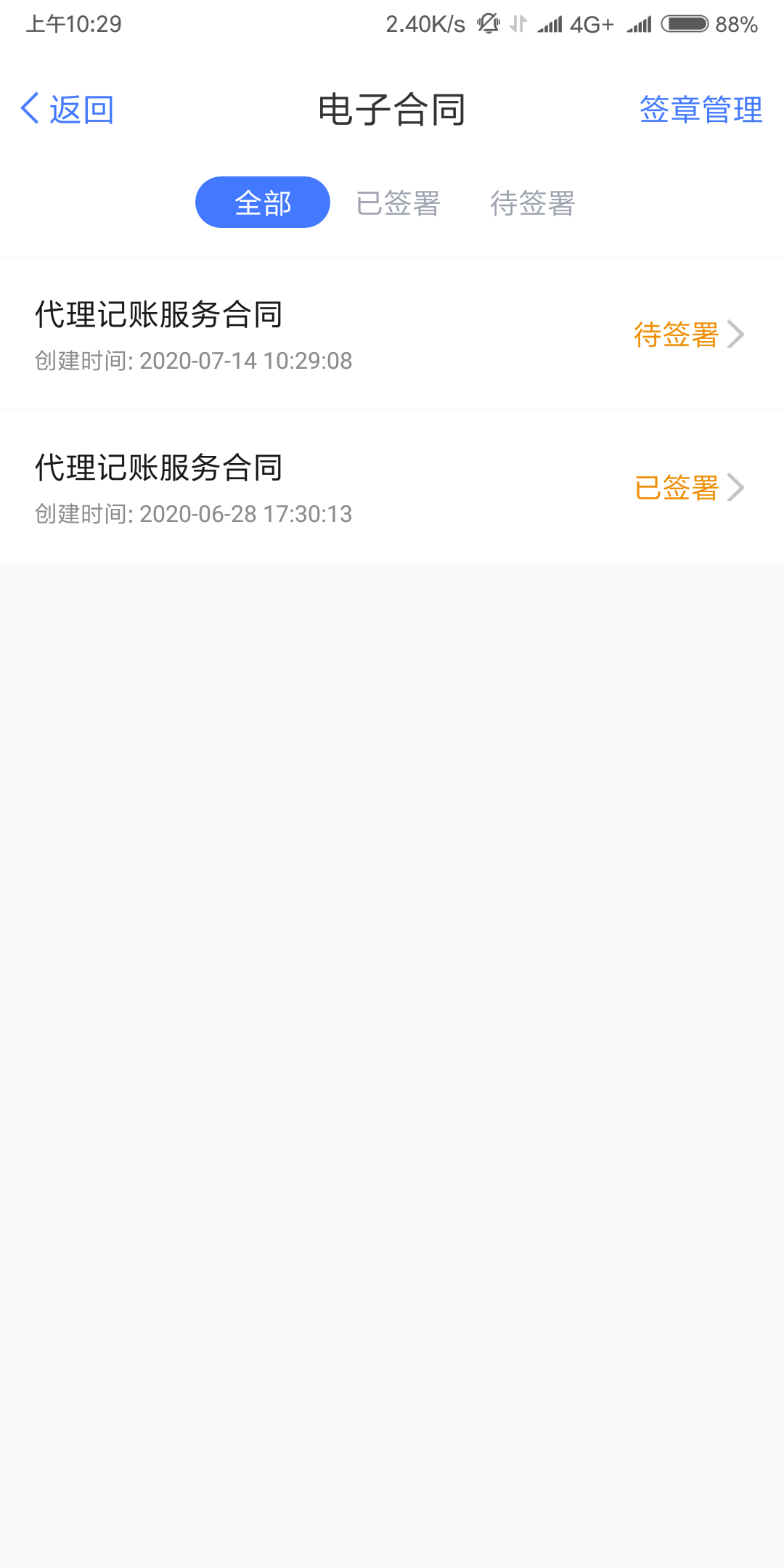Viewport: 784px width, 1568px height.
Task: Tap the 4G+ network indicator icon
Action: tap(592, 24)
